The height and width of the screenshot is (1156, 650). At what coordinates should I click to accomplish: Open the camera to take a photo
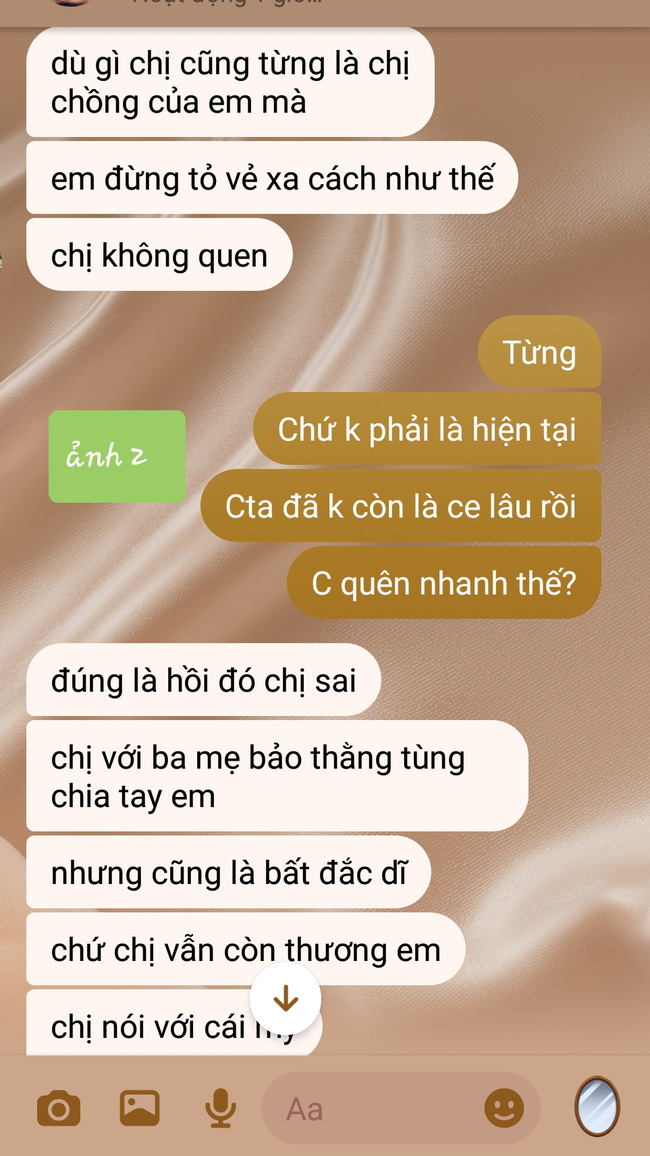[x=59, y=1109]
